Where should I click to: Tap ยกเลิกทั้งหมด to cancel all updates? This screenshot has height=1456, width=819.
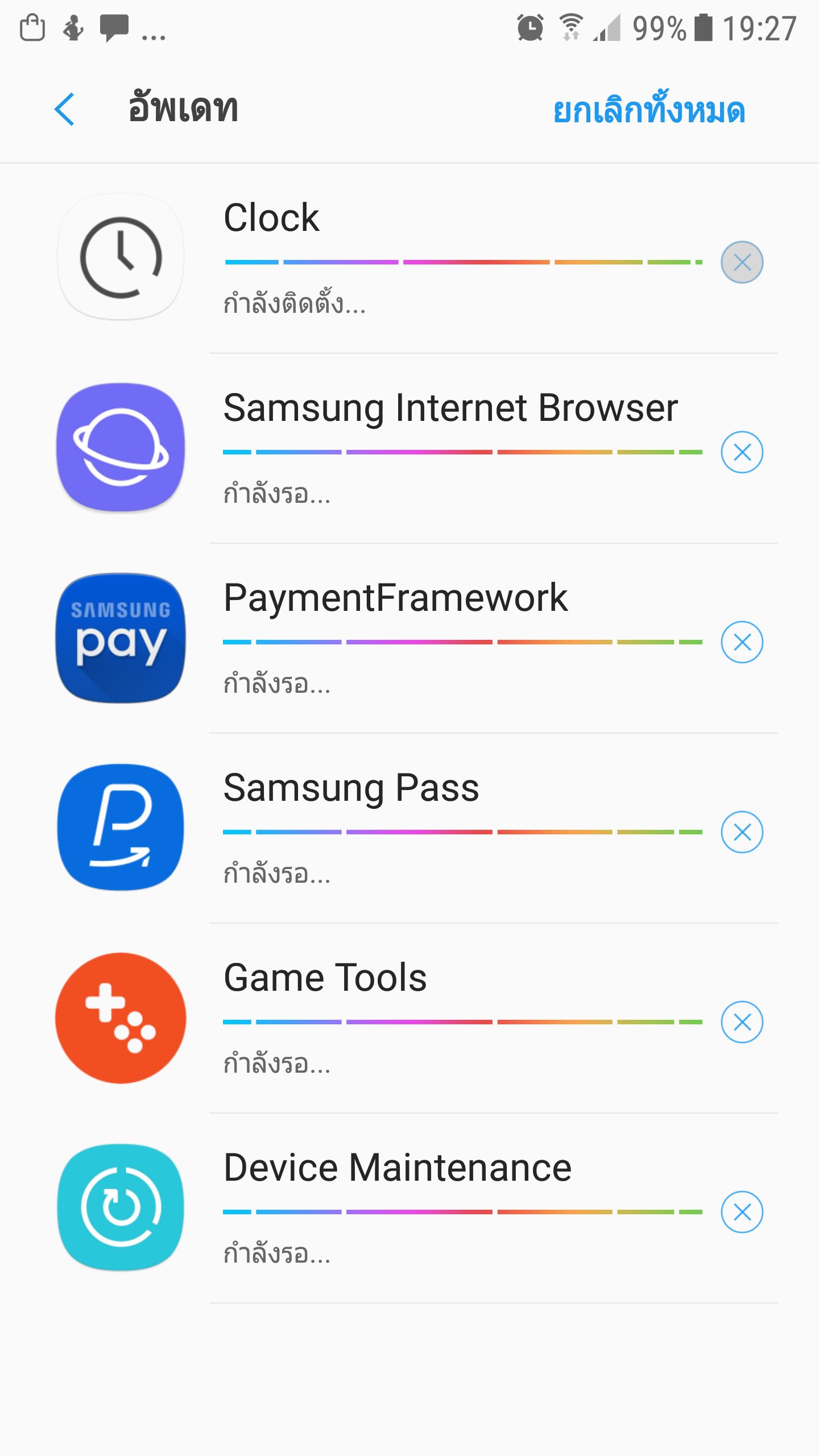click(649, 110)
